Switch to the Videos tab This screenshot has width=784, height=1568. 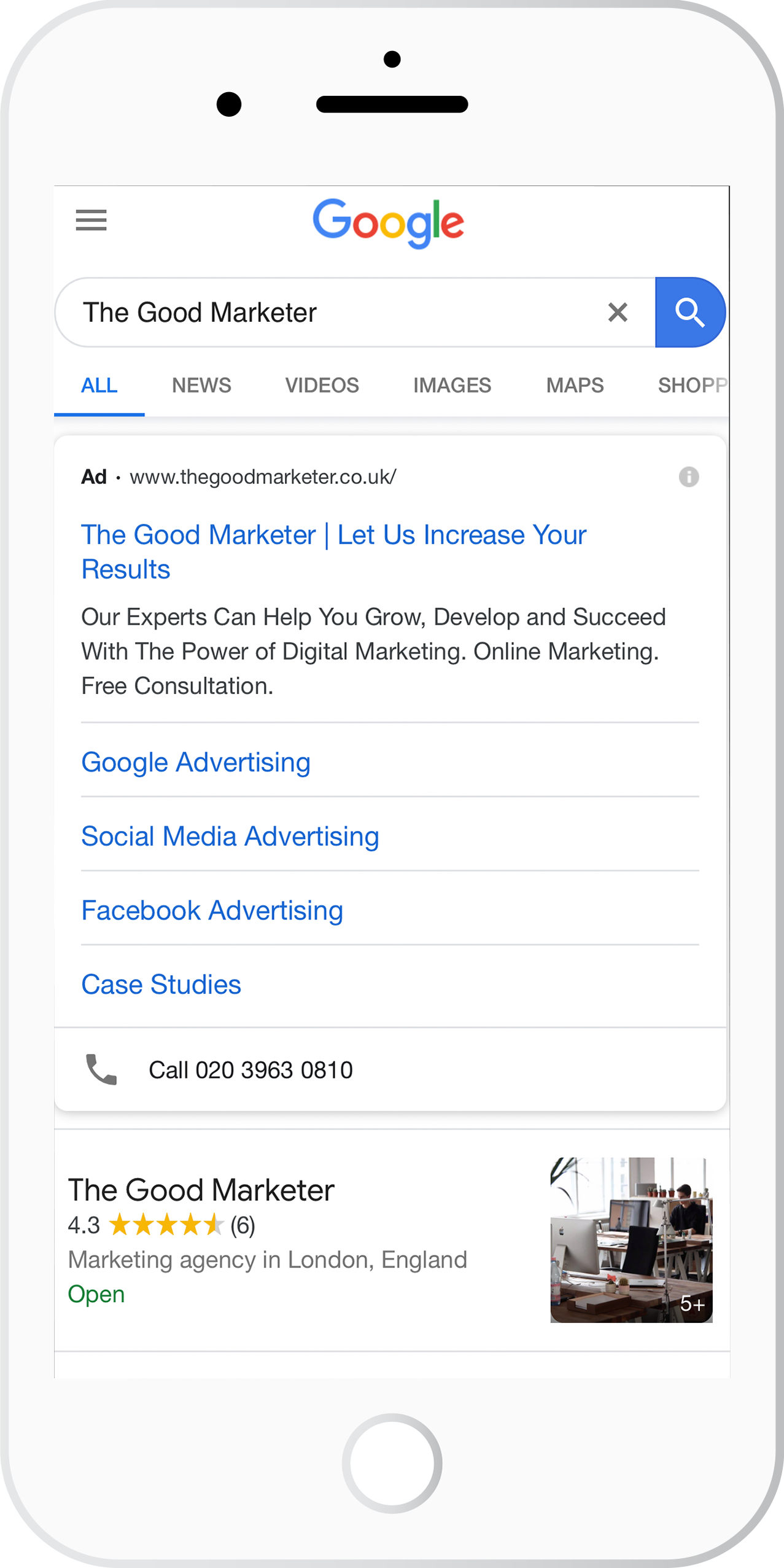(322, 385)
